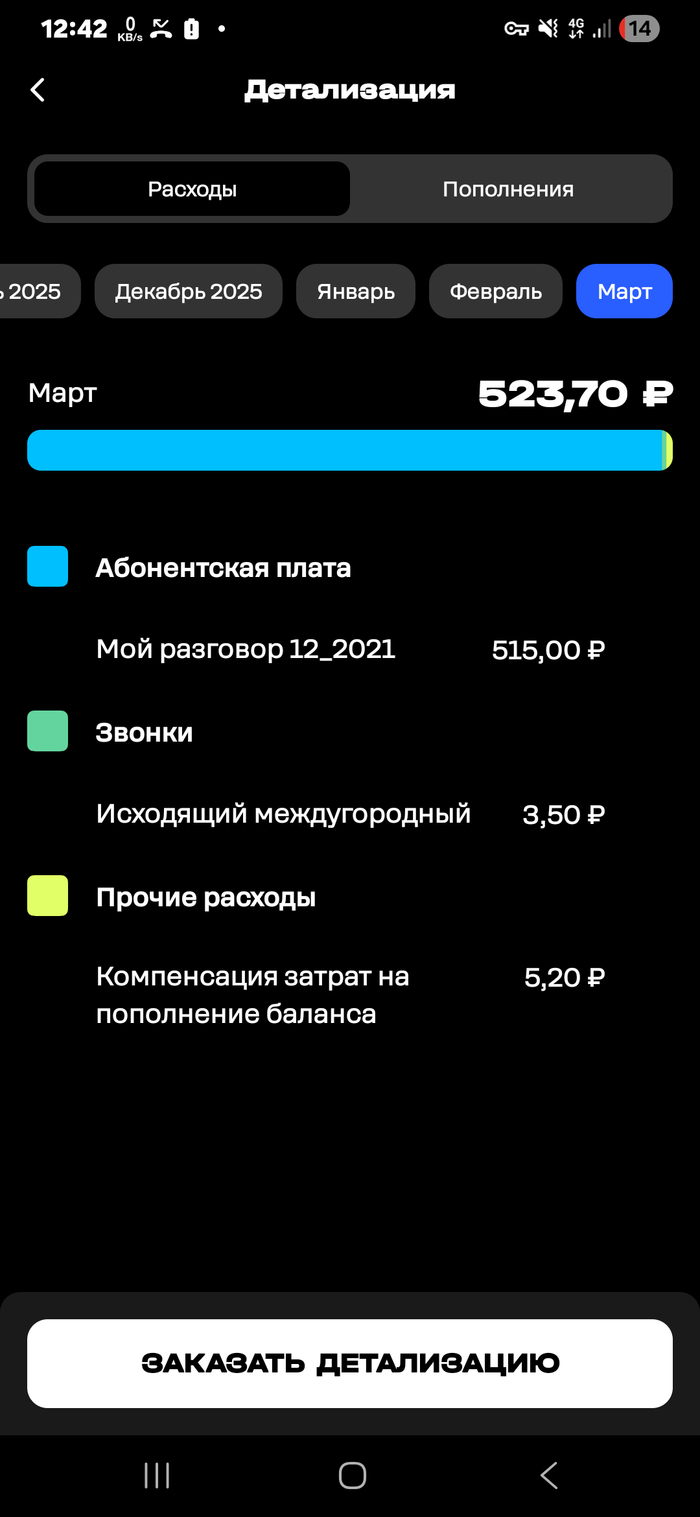This screenshot has height=1517, width=700.
Task: Open the system recent apps view
Action: tap(157, 1475)
